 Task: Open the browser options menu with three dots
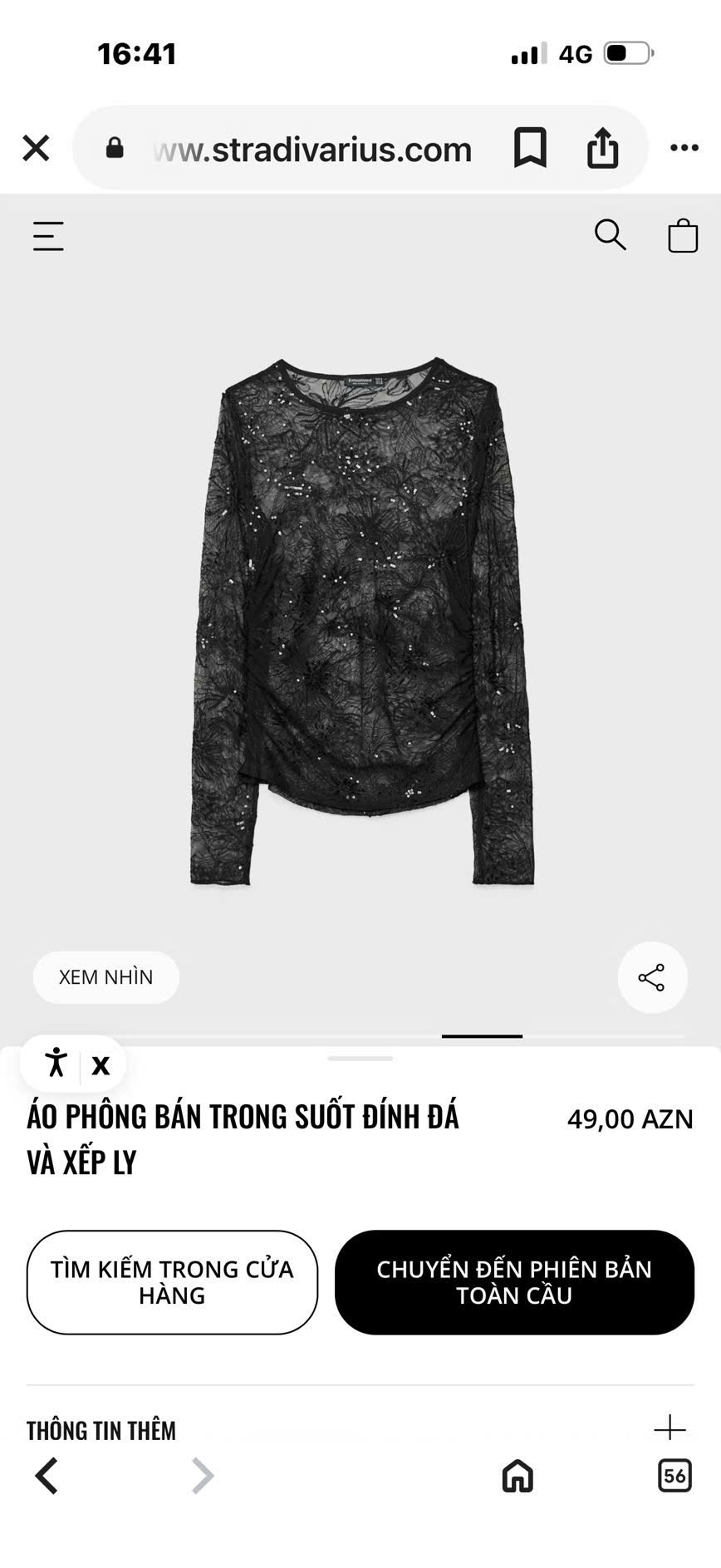coord(684,148)
